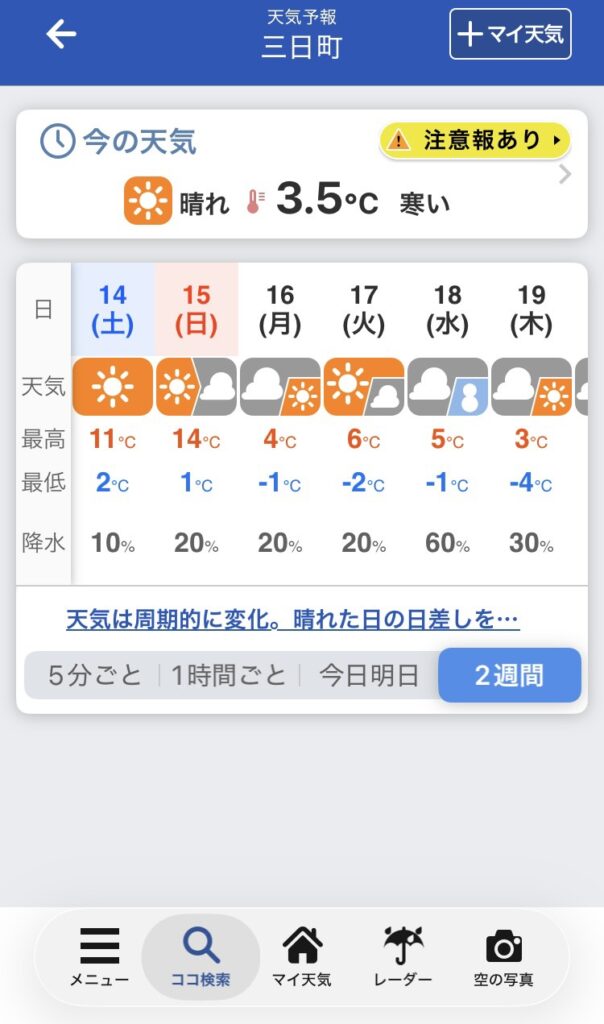Tap the ココ検索 location search tab
This screenshot has width=604, height=1024.
[x=201, y=957]
